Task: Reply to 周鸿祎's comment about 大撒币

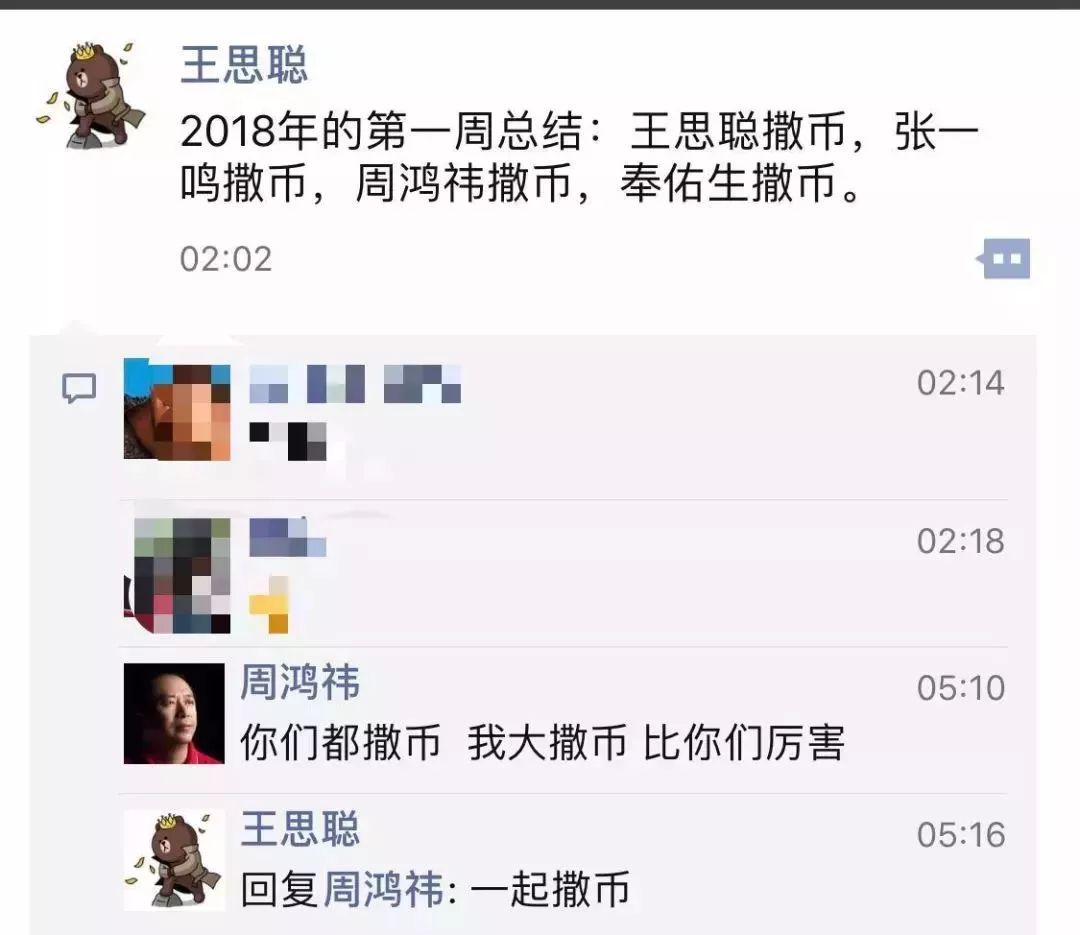Action: [542, 743]
